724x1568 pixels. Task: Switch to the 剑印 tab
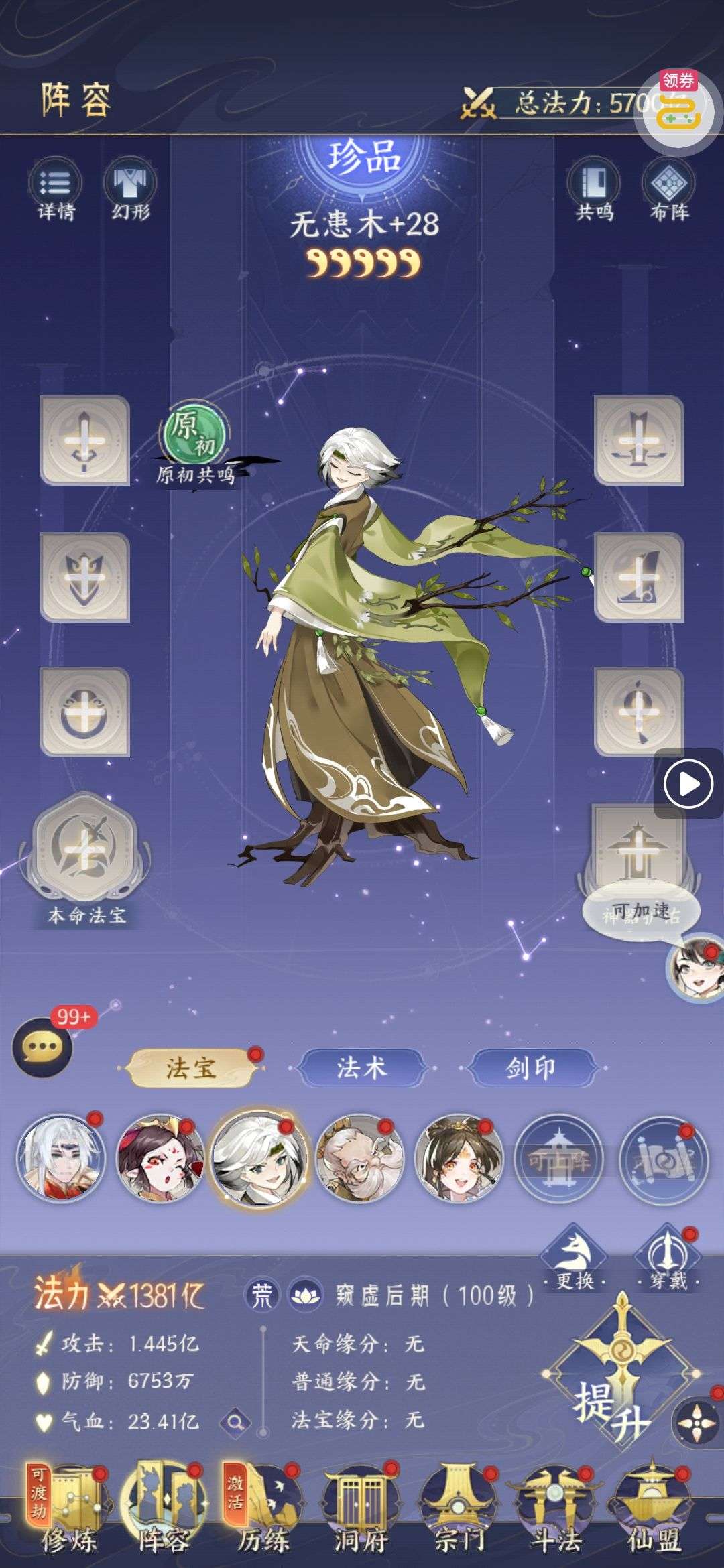(x=531, y=1067)
